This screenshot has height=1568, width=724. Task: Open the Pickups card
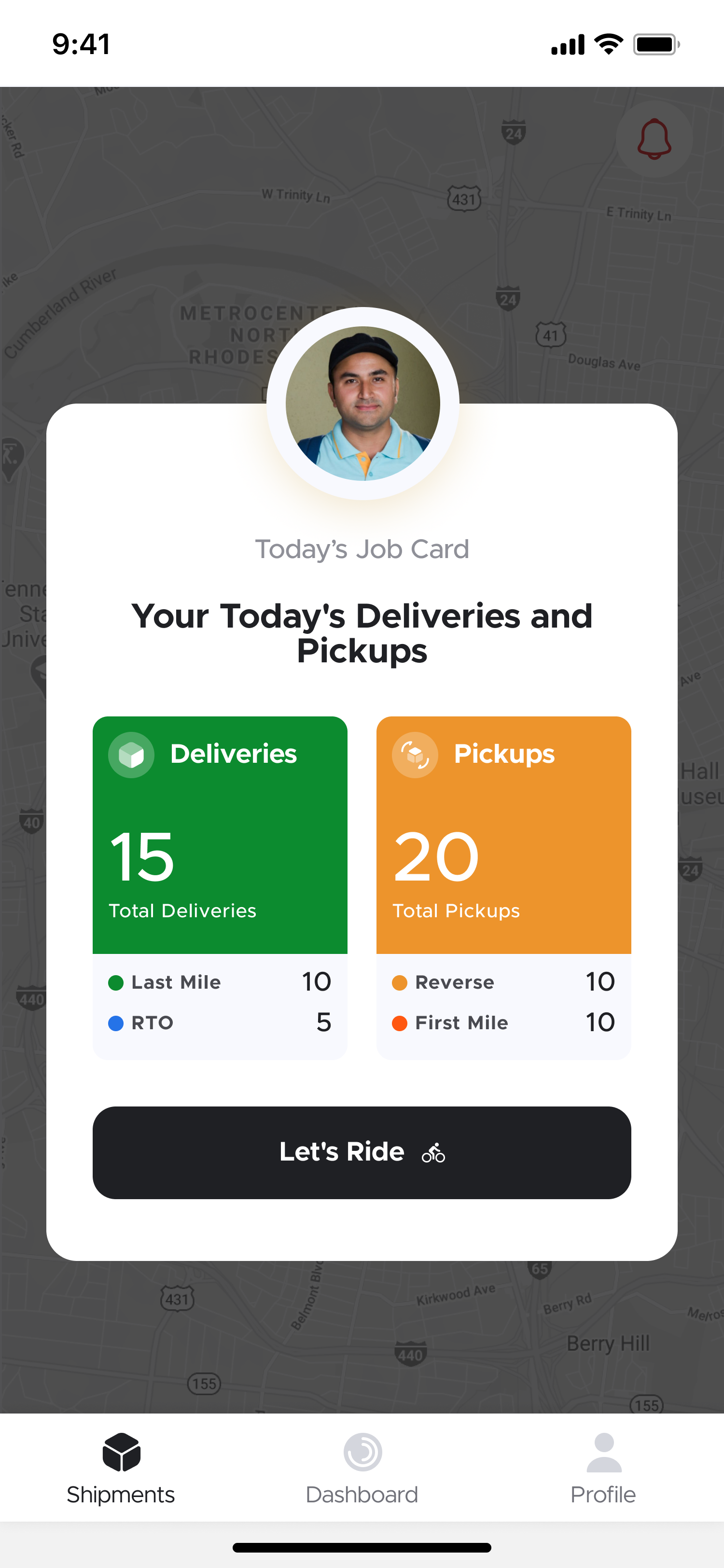503,887
